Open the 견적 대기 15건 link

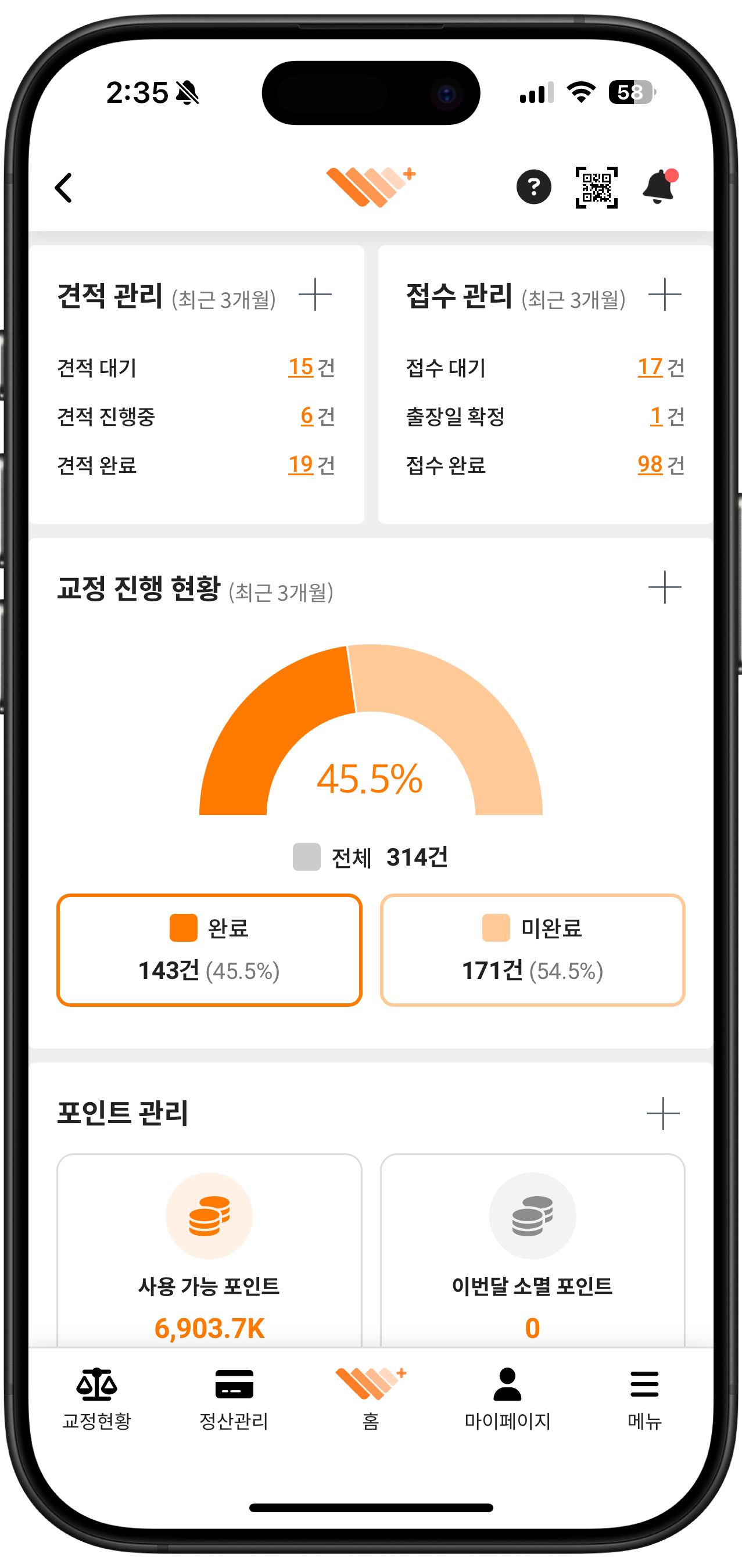[x=301, y=368]
